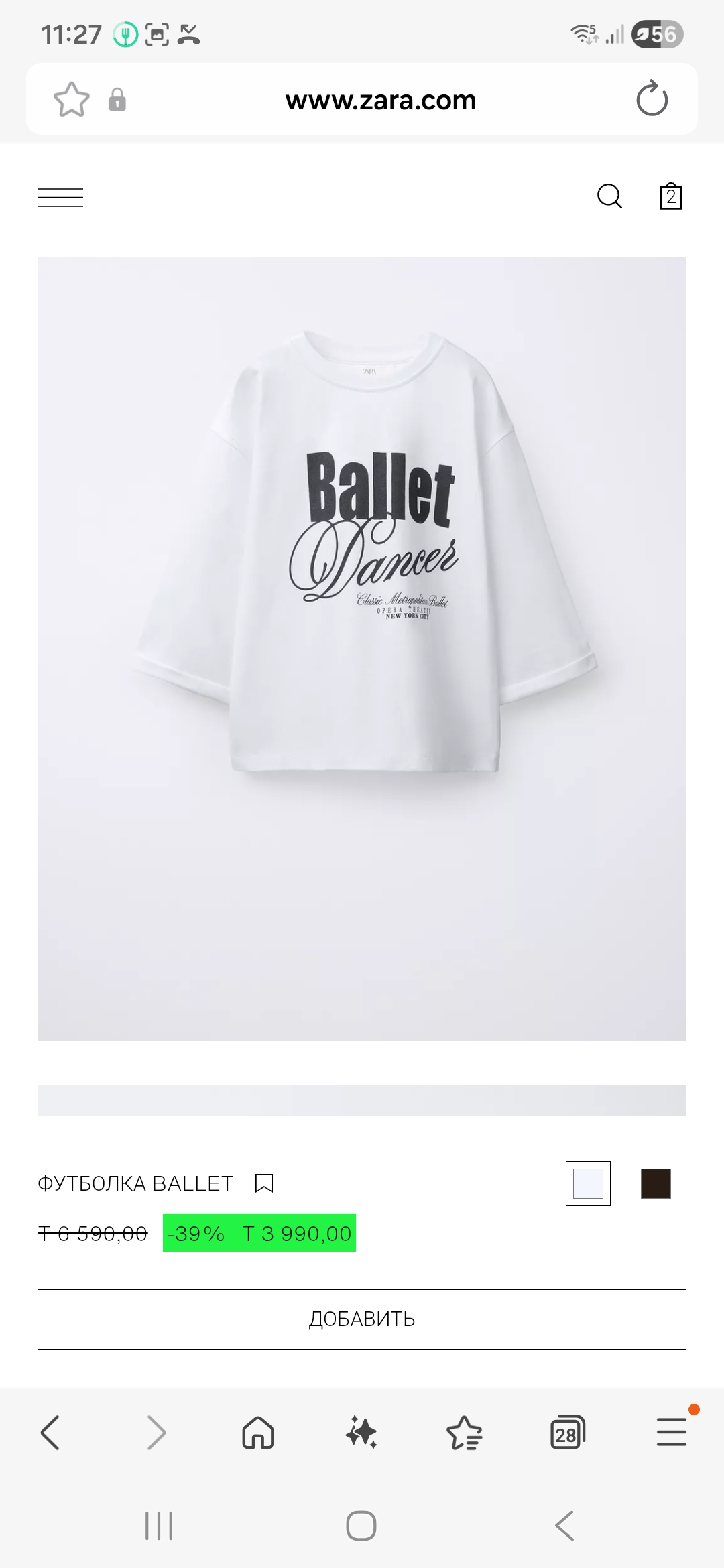Save Футболка Ballet with the bookmark icon

[x=264, y=1183]
